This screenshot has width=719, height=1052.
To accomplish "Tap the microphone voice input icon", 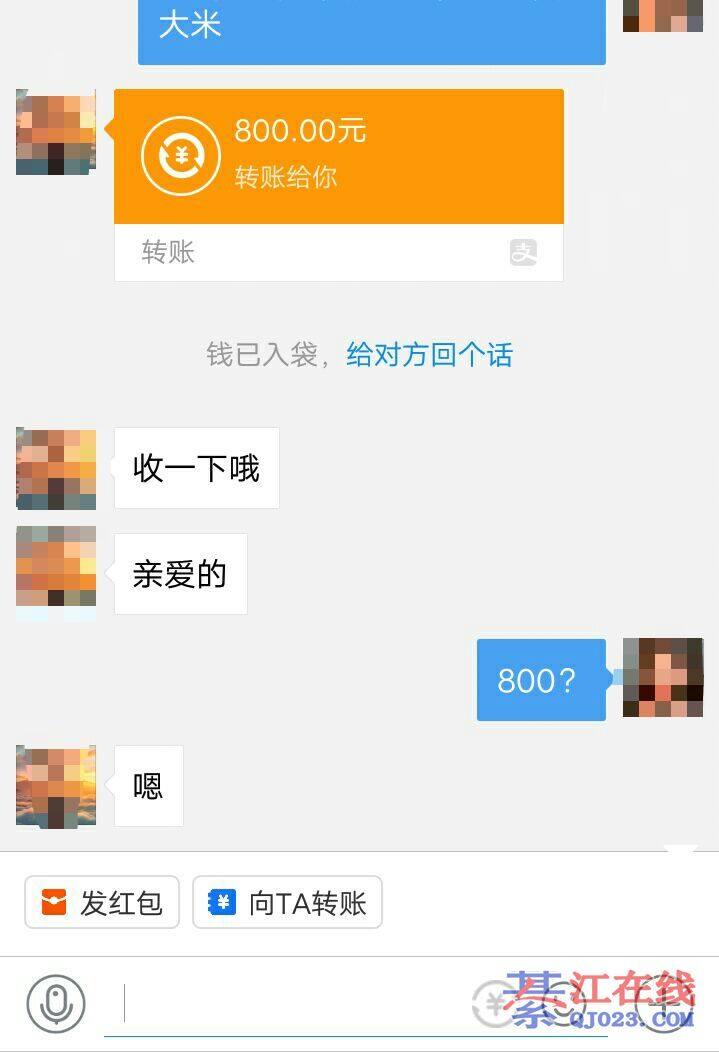I will point(56,1003).
